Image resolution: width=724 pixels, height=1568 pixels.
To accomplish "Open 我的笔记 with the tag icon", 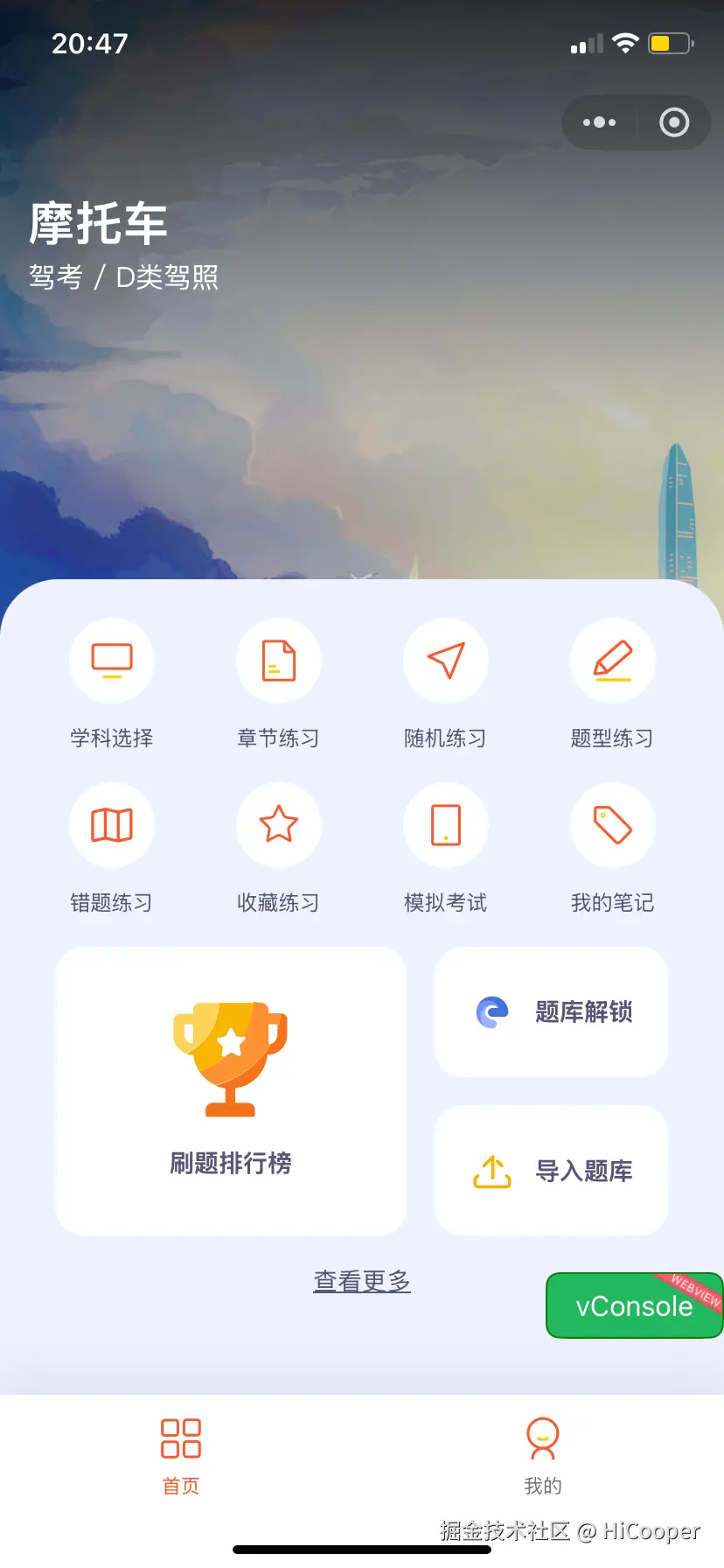I will pos(613,824).
